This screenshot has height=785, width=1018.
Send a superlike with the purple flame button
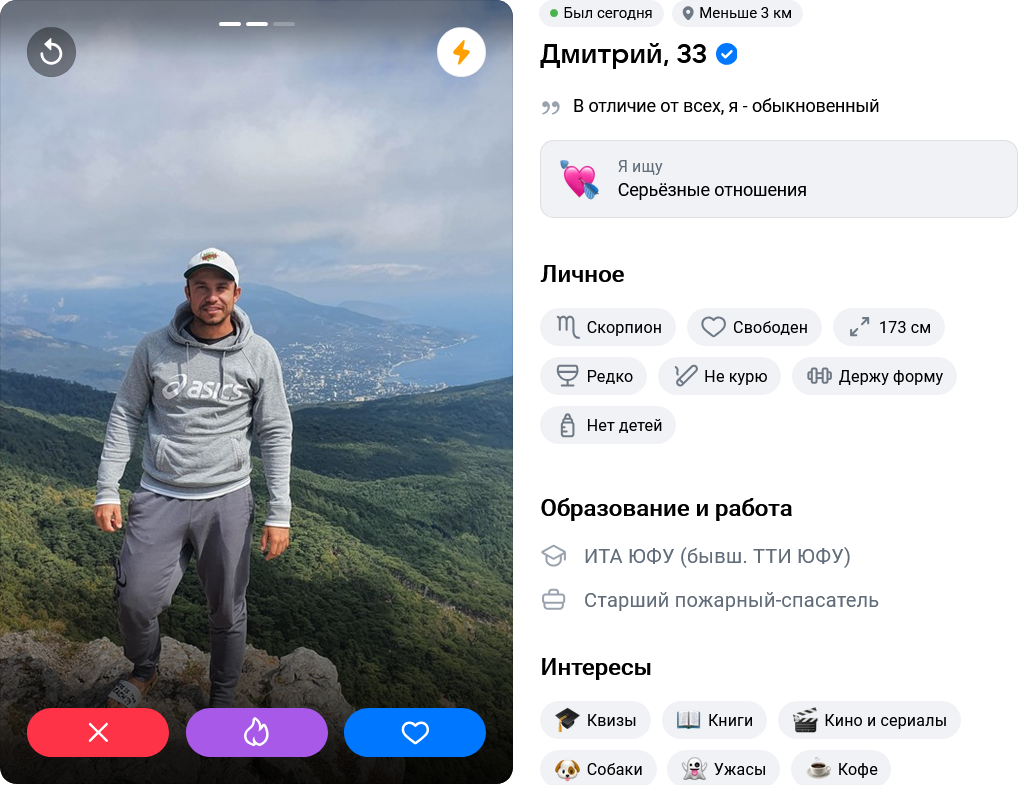coord(256,732)
